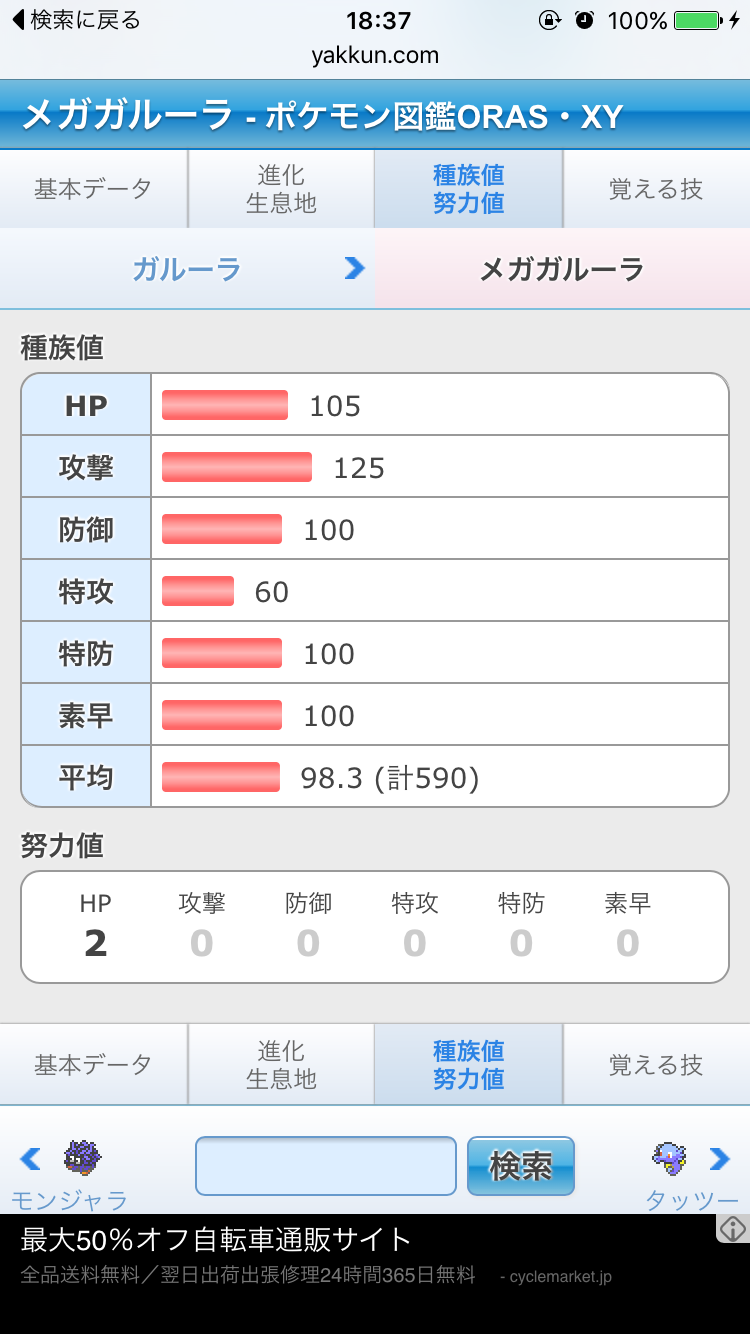Switch to the top 進化 生息地 tab

coord(281,189)
